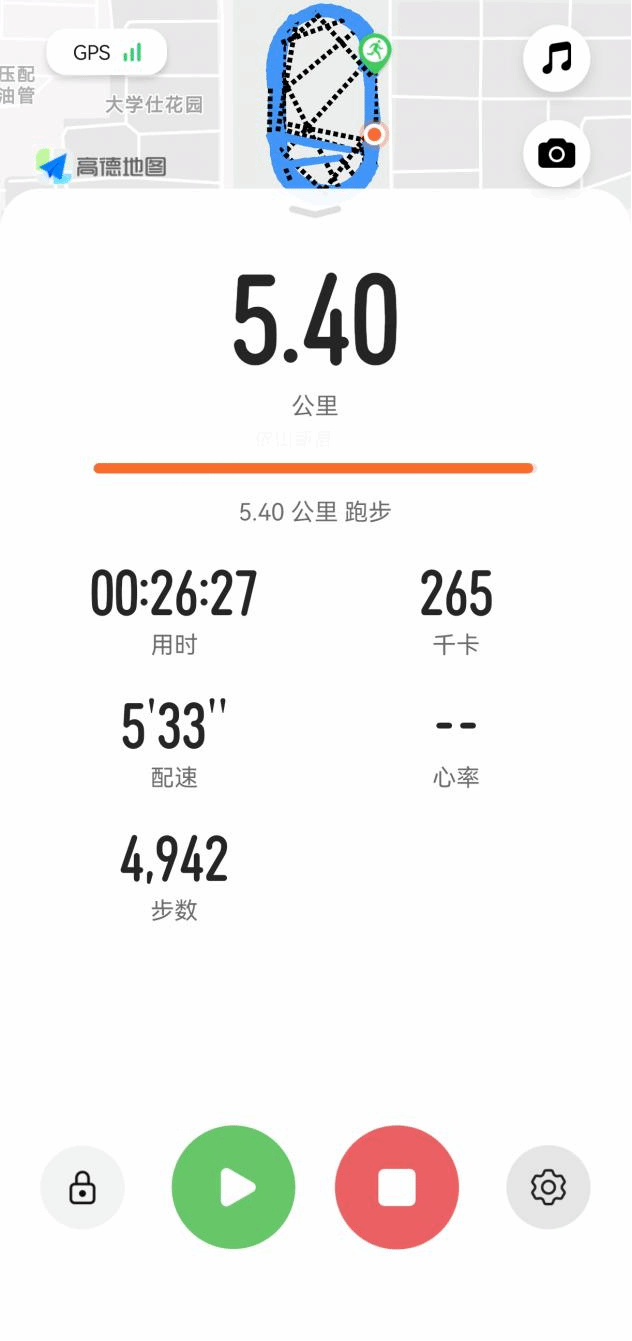Expand the map with the chevron handle
Screen dimensions: 632x1341
tap(315, 210)
